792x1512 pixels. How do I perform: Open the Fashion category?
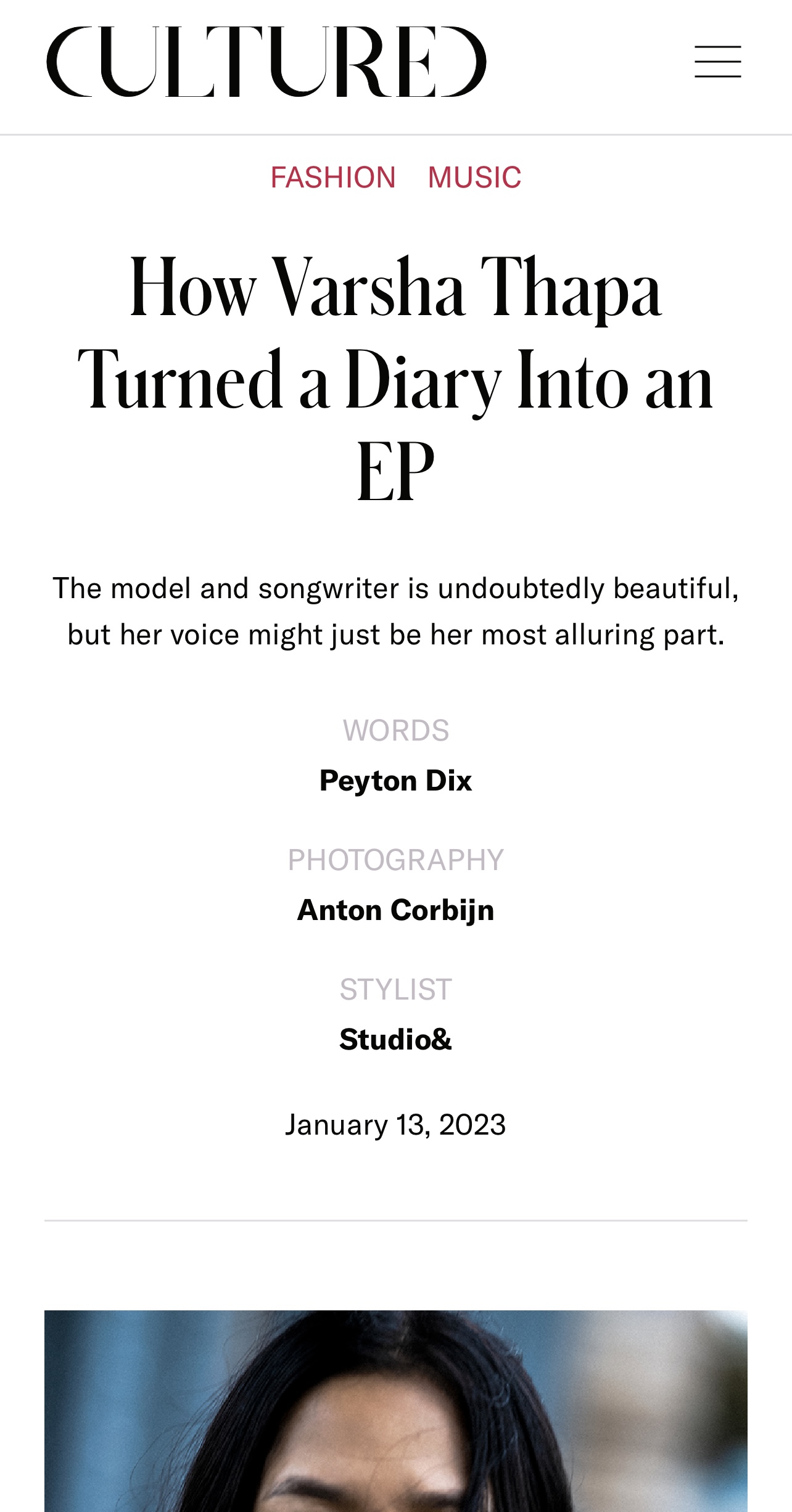point(333,178)
